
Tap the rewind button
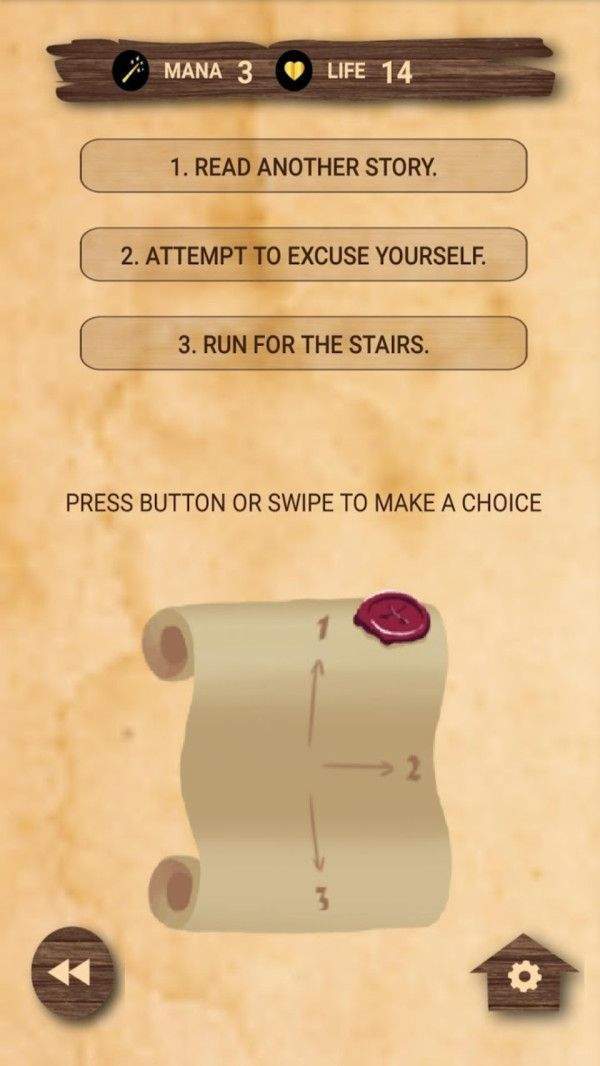(x=72, y=972)
